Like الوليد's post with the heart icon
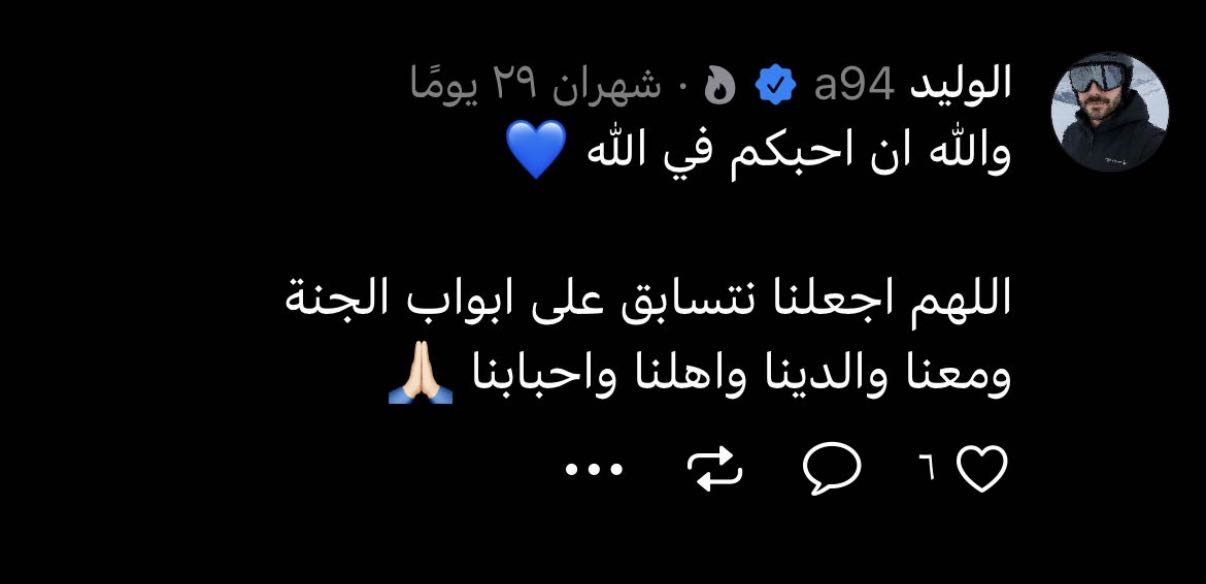1206x584 pixels. click(982, 468)
